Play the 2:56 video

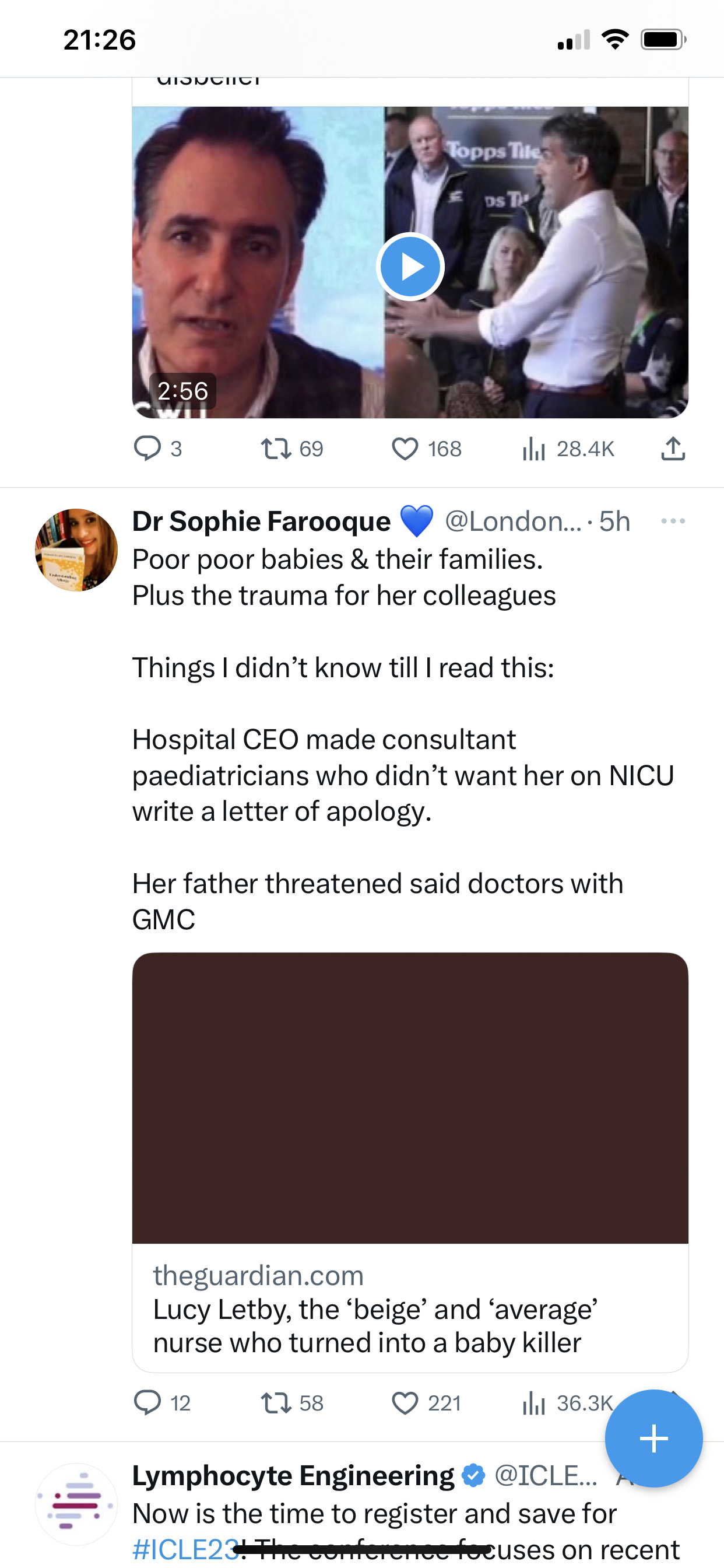point(410,267)
